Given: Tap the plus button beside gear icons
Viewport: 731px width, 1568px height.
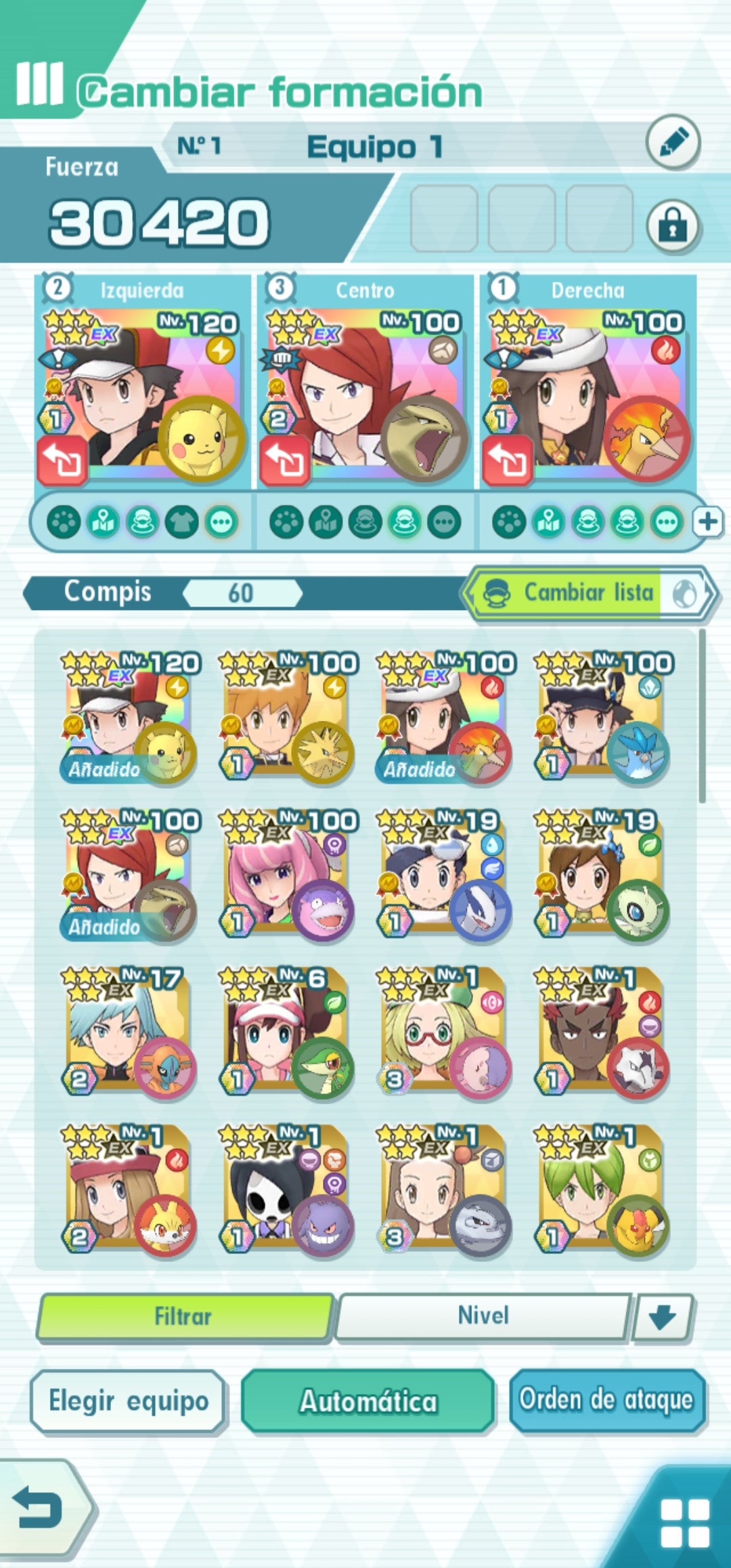Looking at the screenshot, I should click(x=708, y=522).
